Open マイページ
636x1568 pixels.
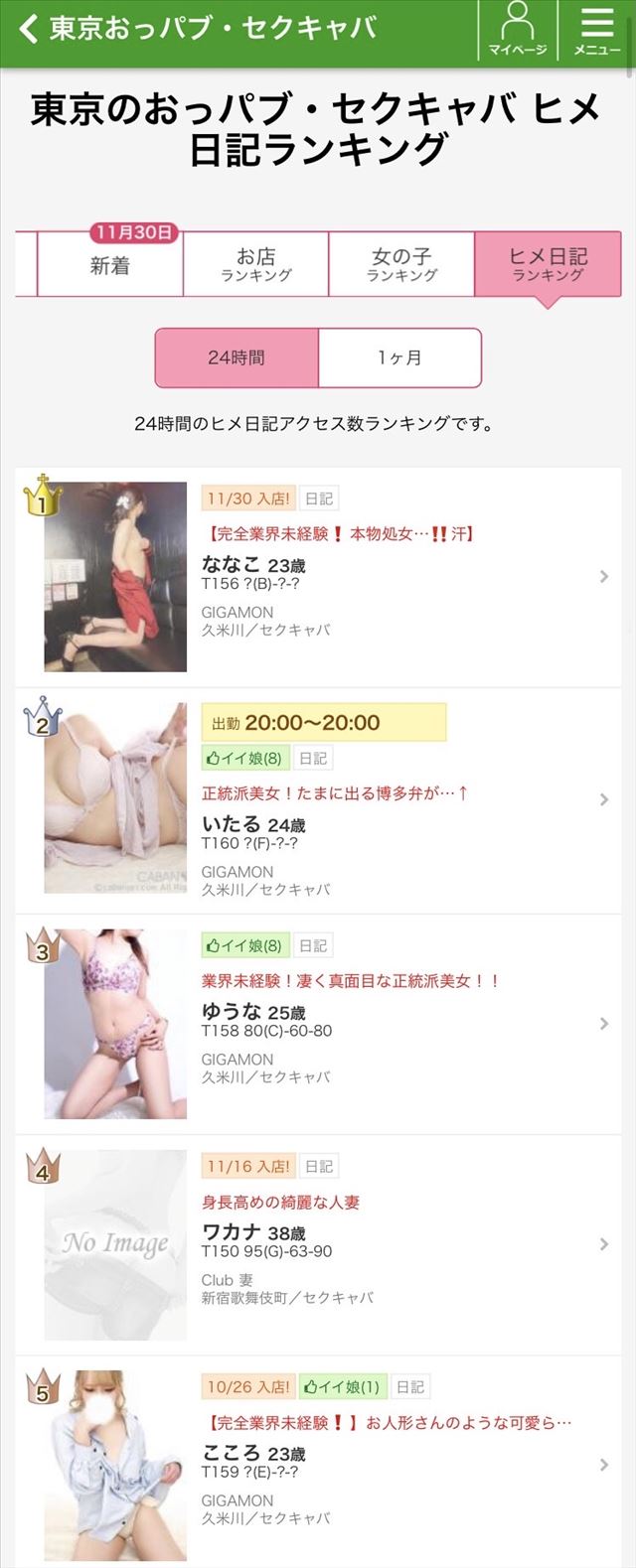tap(518, 30)
